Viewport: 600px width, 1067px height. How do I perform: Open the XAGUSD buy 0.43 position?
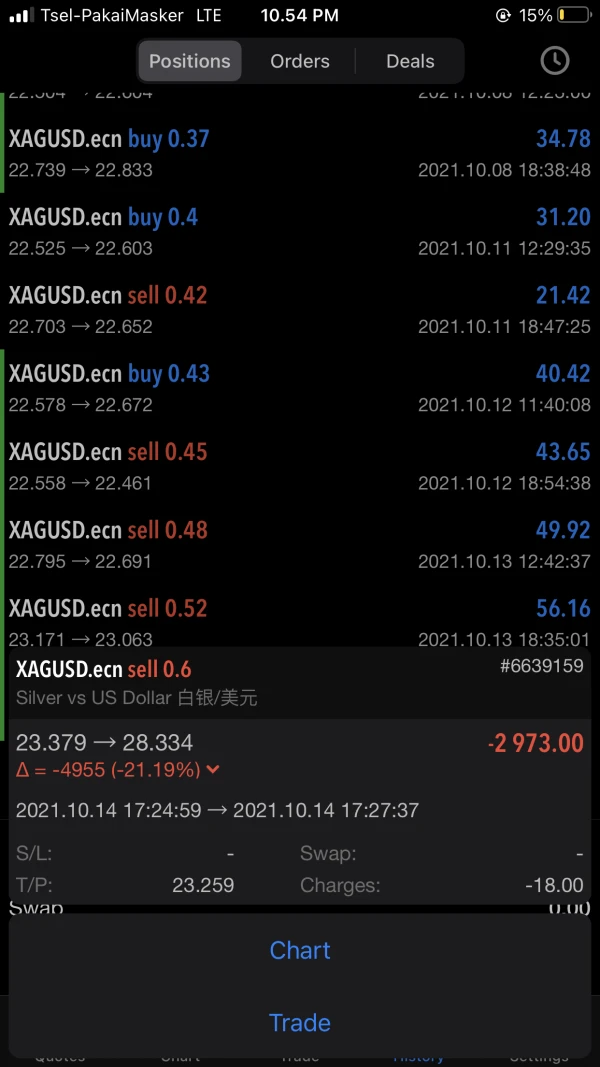click(300, 387)
